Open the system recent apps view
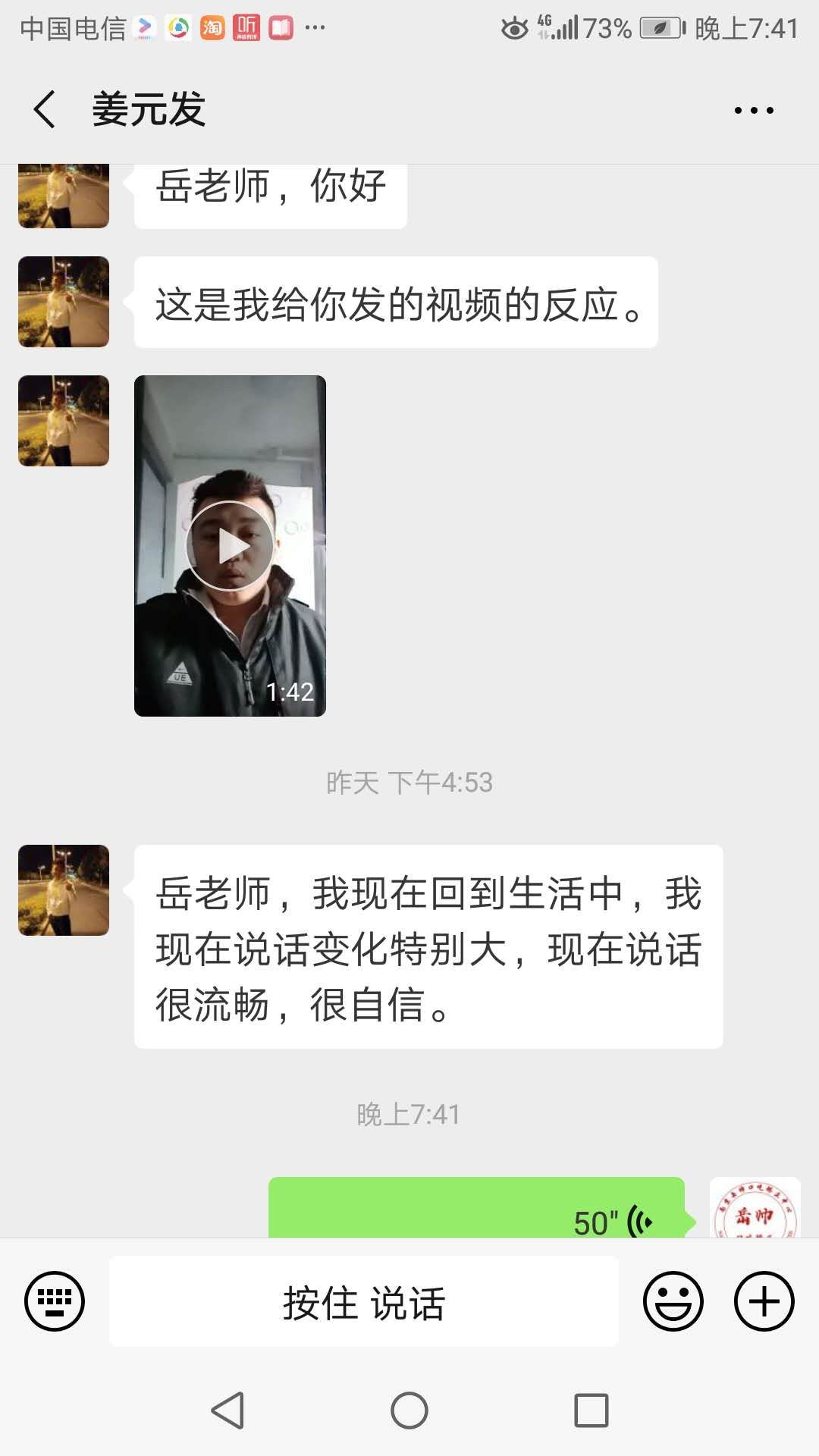819x1456 pixels. 591,1410
